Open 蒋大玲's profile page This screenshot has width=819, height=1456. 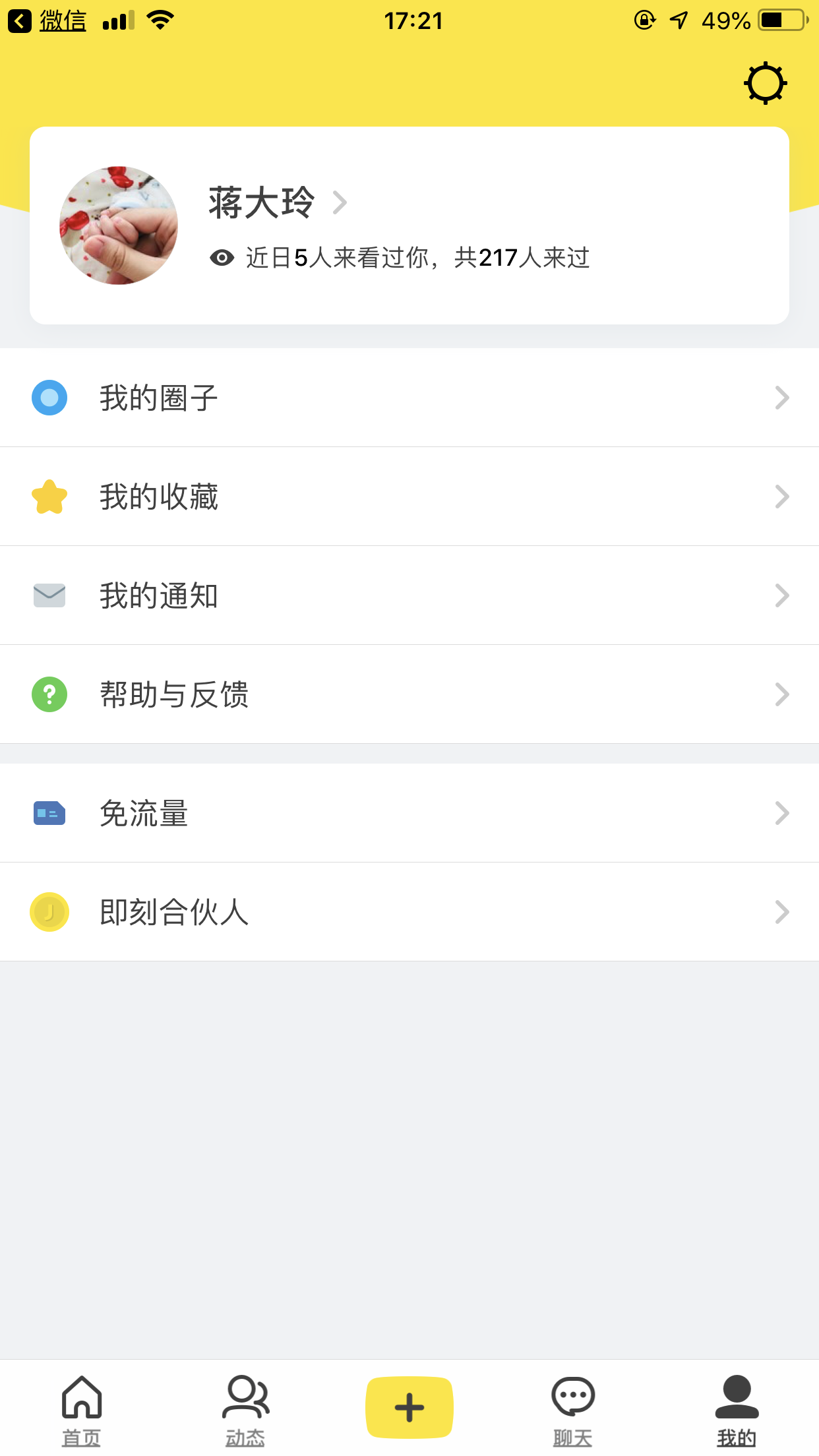click(x=277, y=202)
